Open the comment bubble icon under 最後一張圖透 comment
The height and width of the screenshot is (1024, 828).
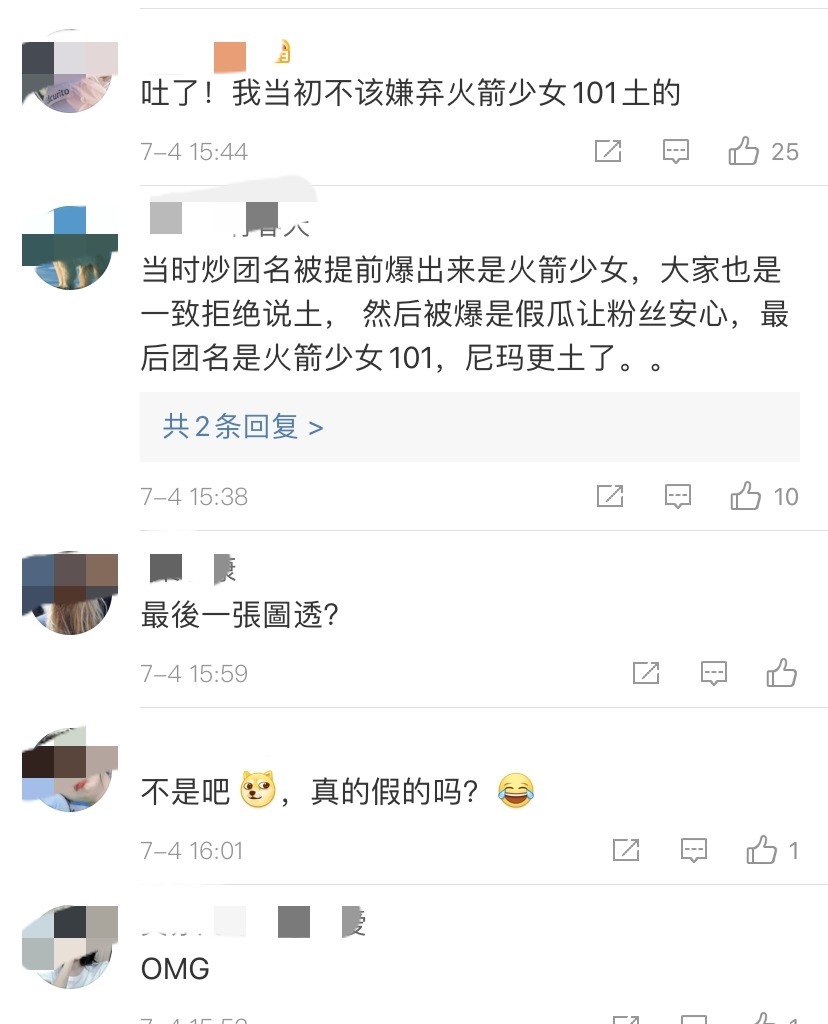[x=714, y=673]
